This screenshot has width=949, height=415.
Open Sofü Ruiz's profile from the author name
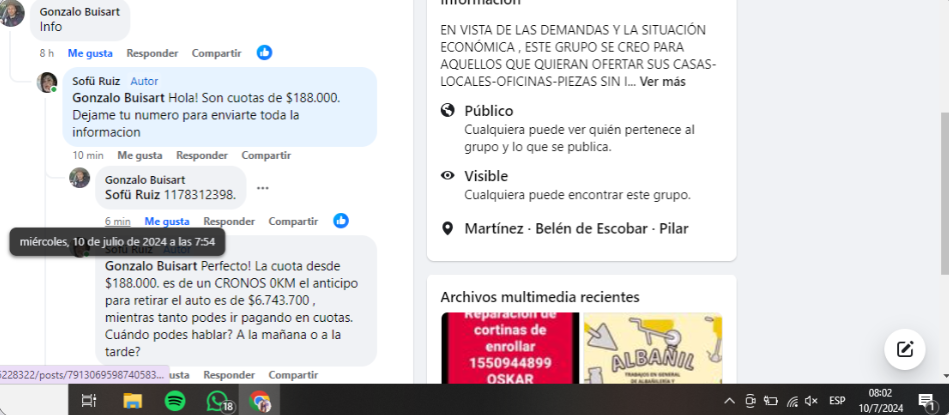(x=97, y=81)
